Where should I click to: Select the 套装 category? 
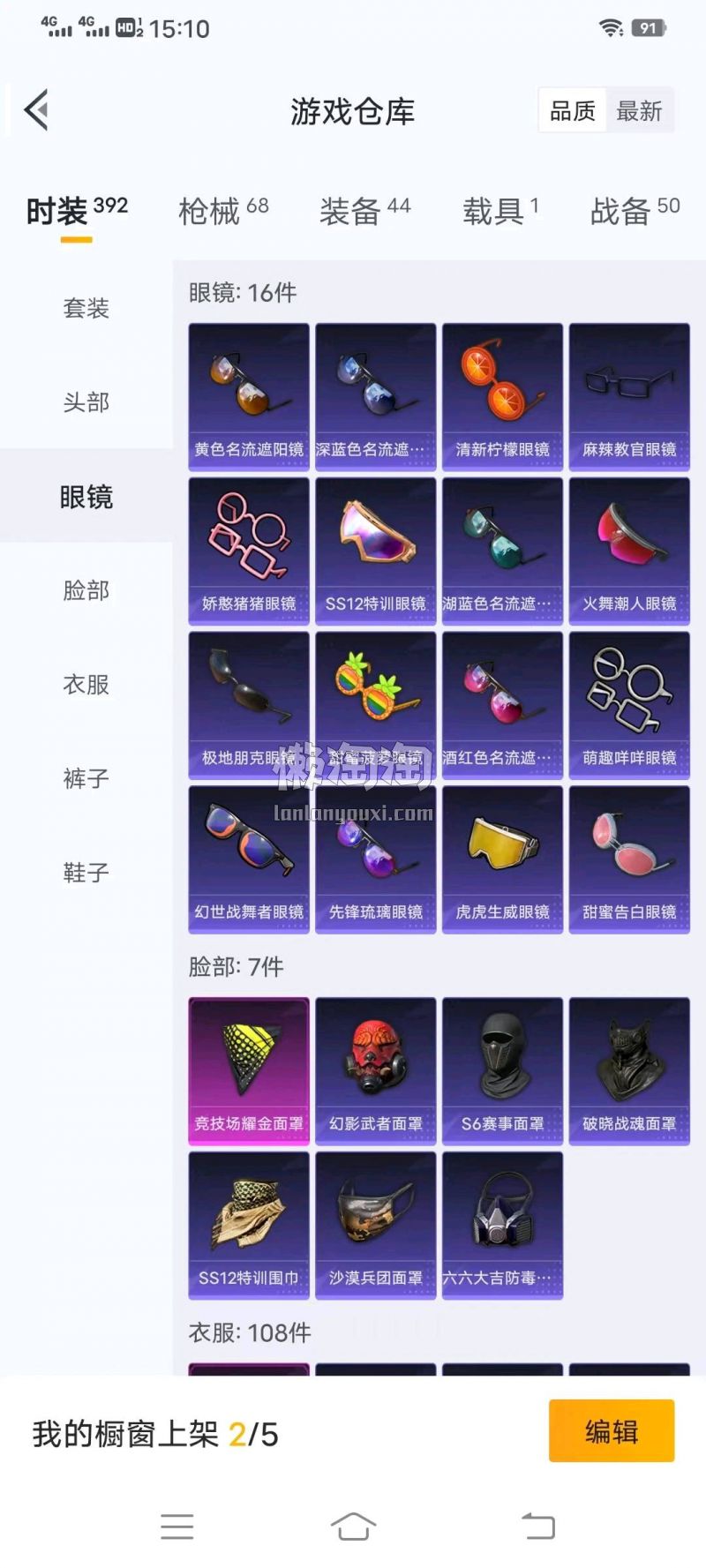click(x=86, y=308)
